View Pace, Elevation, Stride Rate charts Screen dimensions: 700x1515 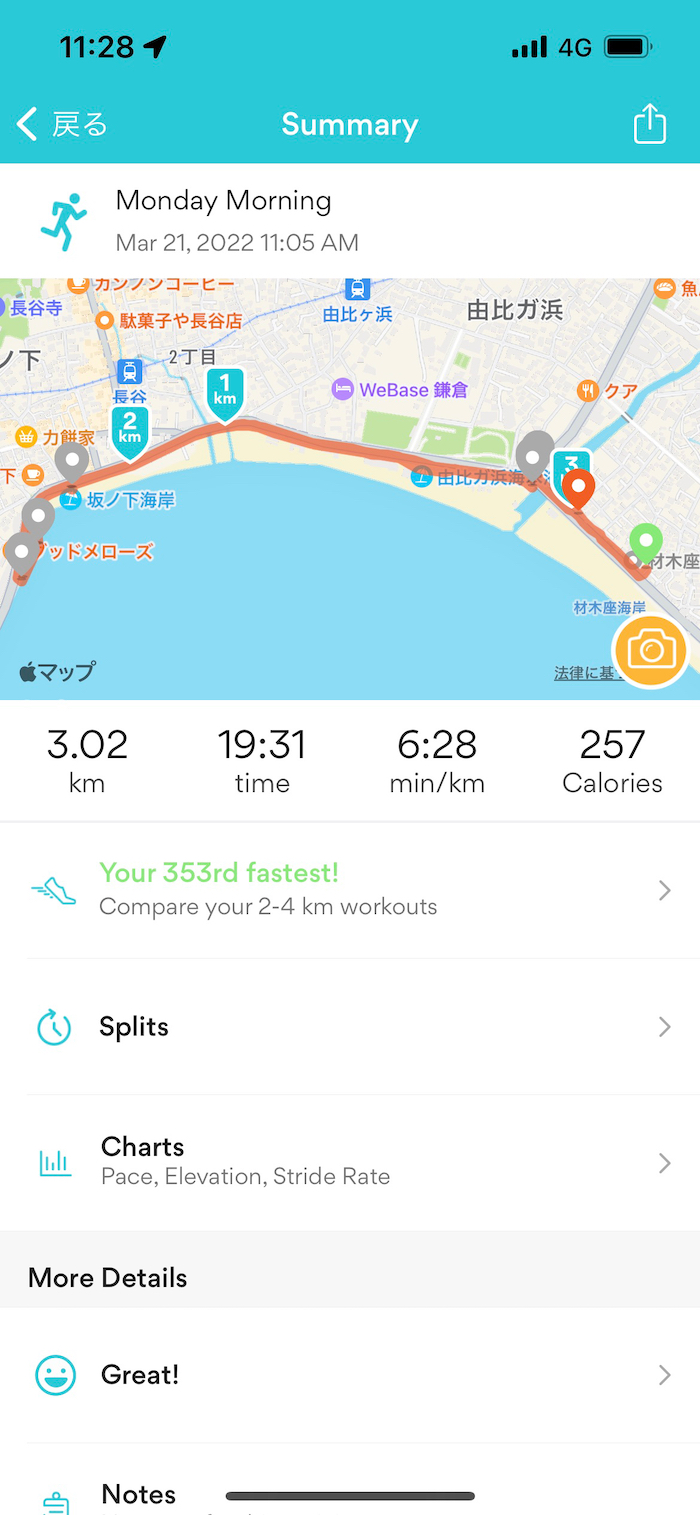pyautogui.click(x=350, y=1162)
